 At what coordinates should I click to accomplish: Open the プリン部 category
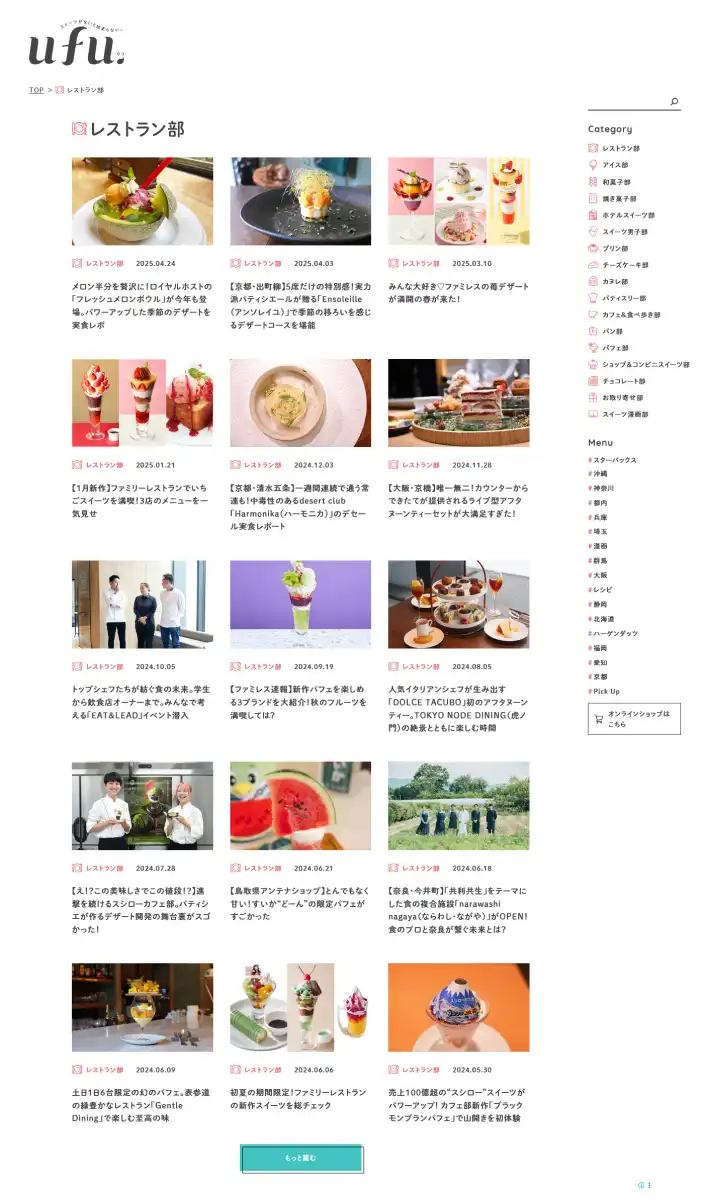click(x=614, y=248)
